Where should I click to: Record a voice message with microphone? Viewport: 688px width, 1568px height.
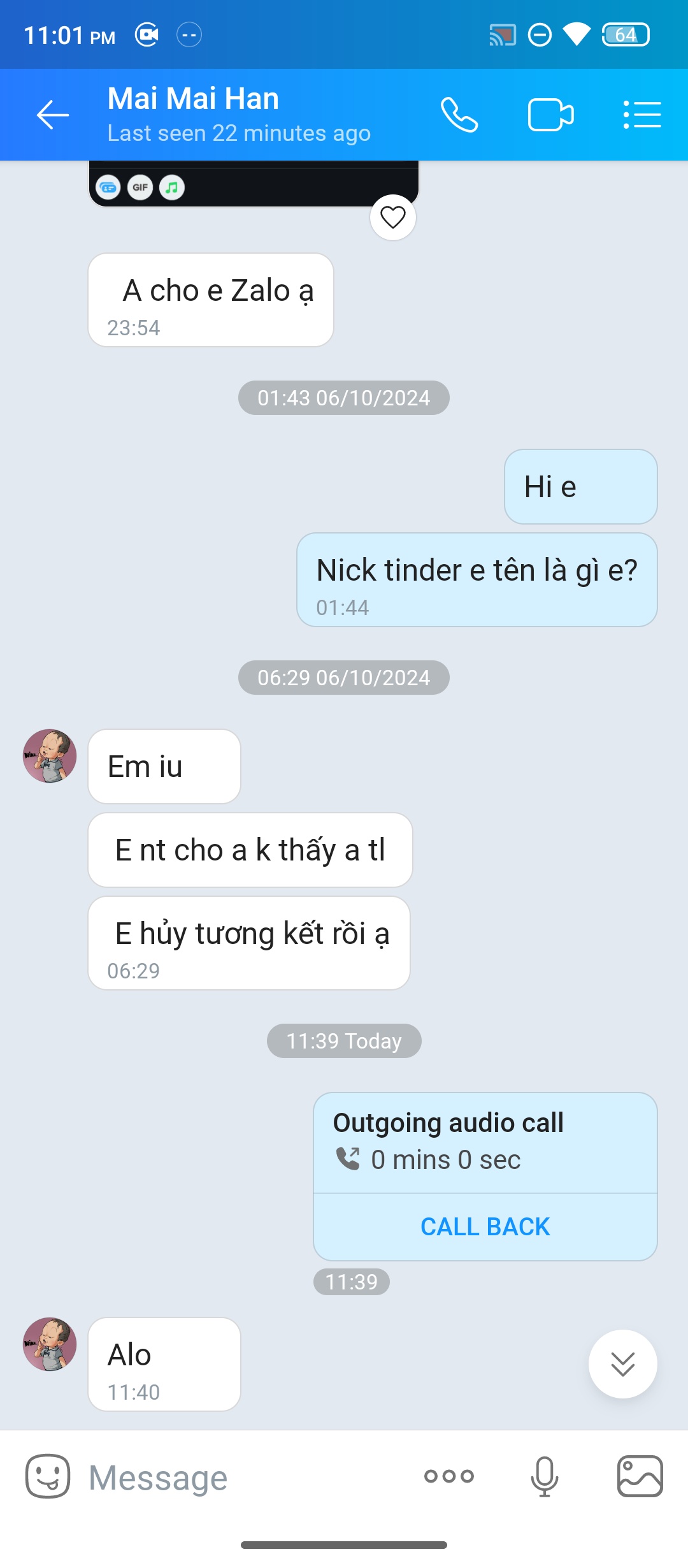545,1476
